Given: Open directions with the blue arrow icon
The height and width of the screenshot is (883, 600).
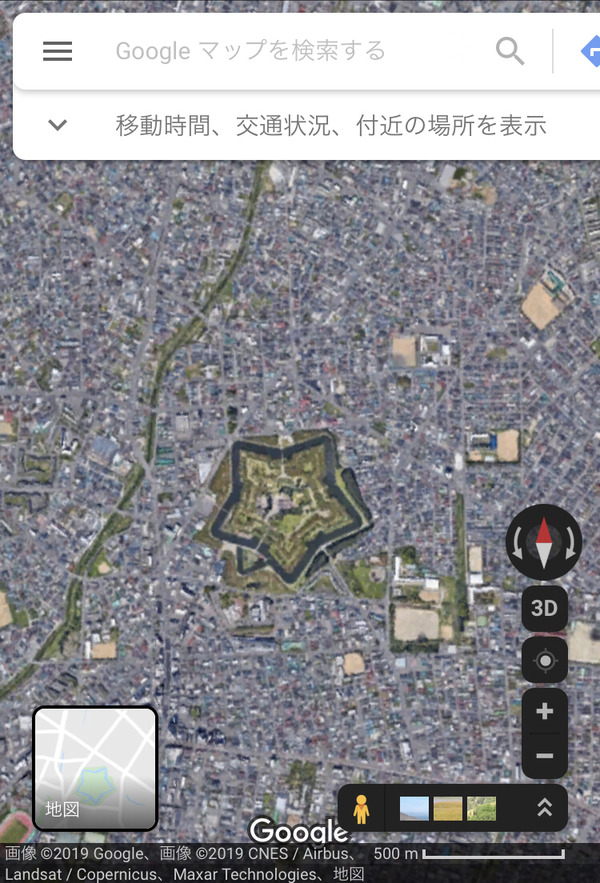Looking at the screenshot, I should point(589,51).
